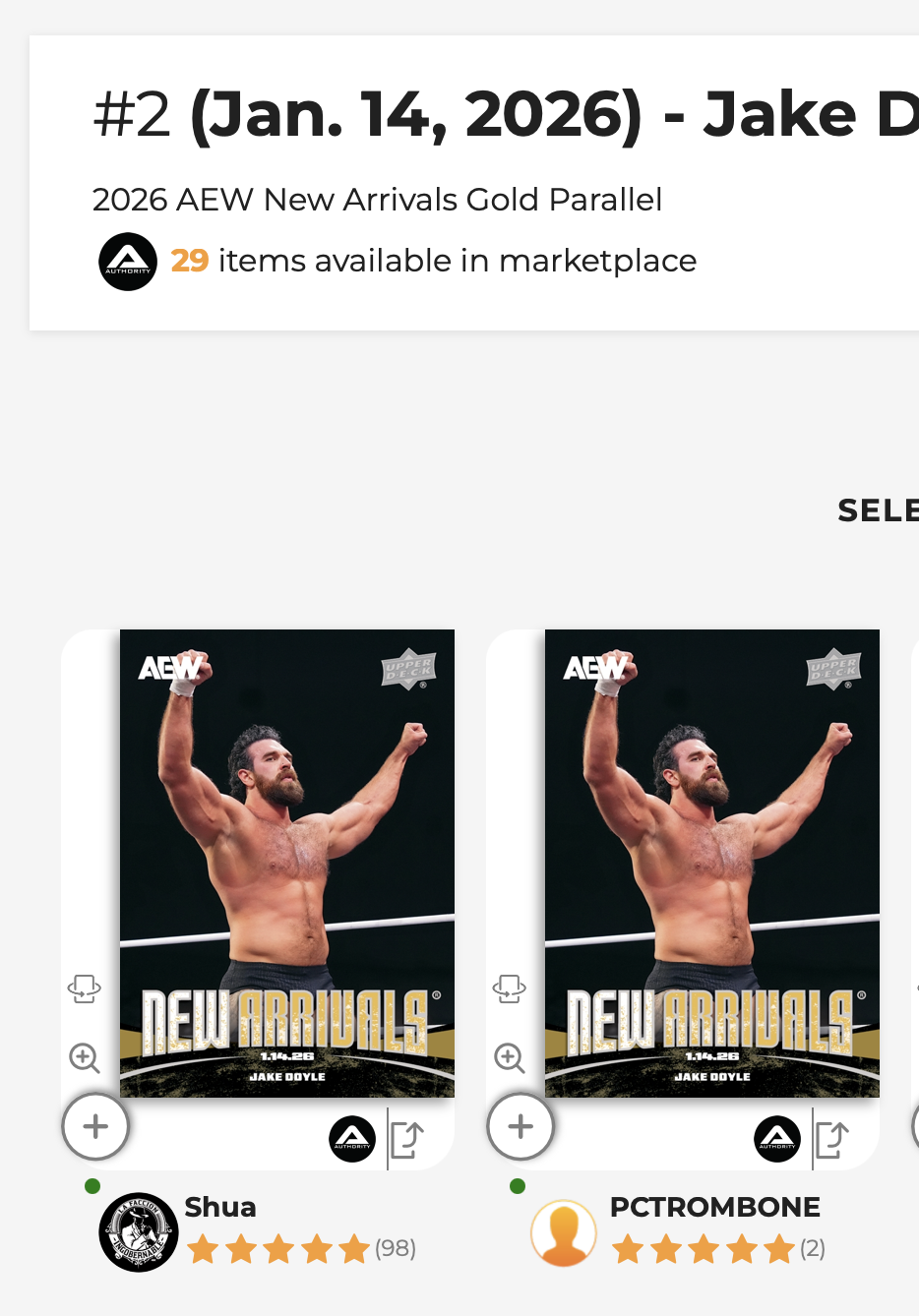Flip Shua's card to see the back
Screen dimensions: 919x1316
click(85, 987)
